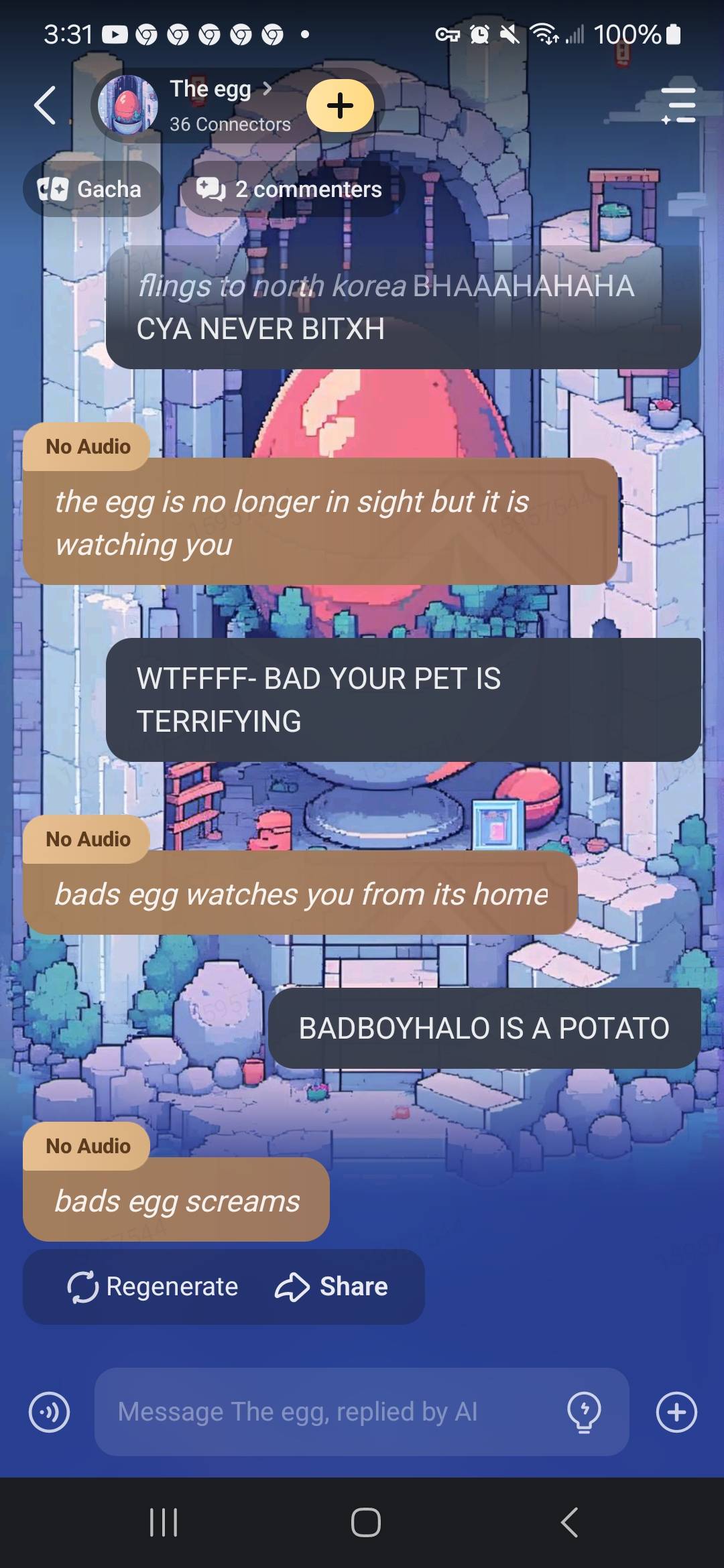
Task: Open the plus attachments button beside message box
Action: click(x=676, y=1412)
